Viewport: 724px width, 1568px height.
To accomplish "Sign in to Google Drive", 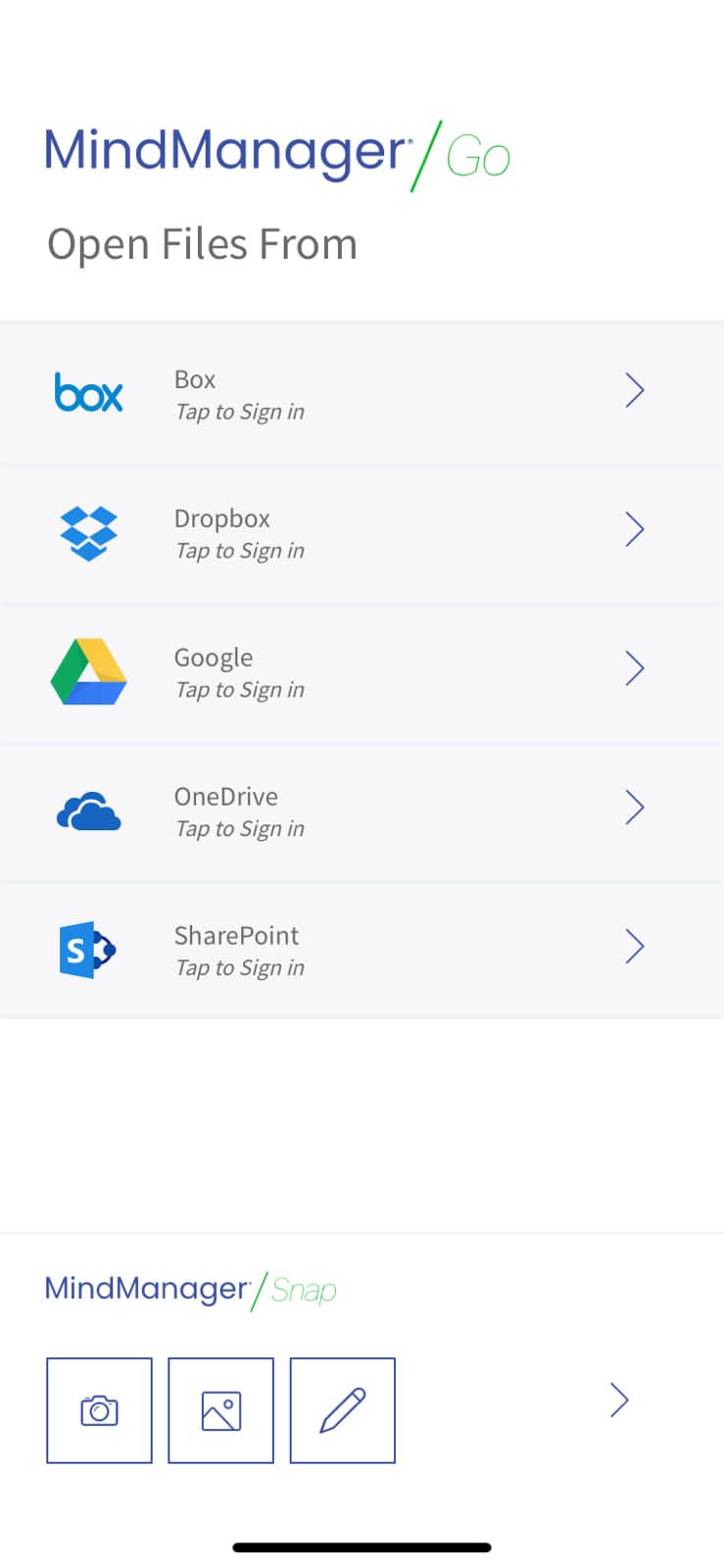I will coord(362,671).
